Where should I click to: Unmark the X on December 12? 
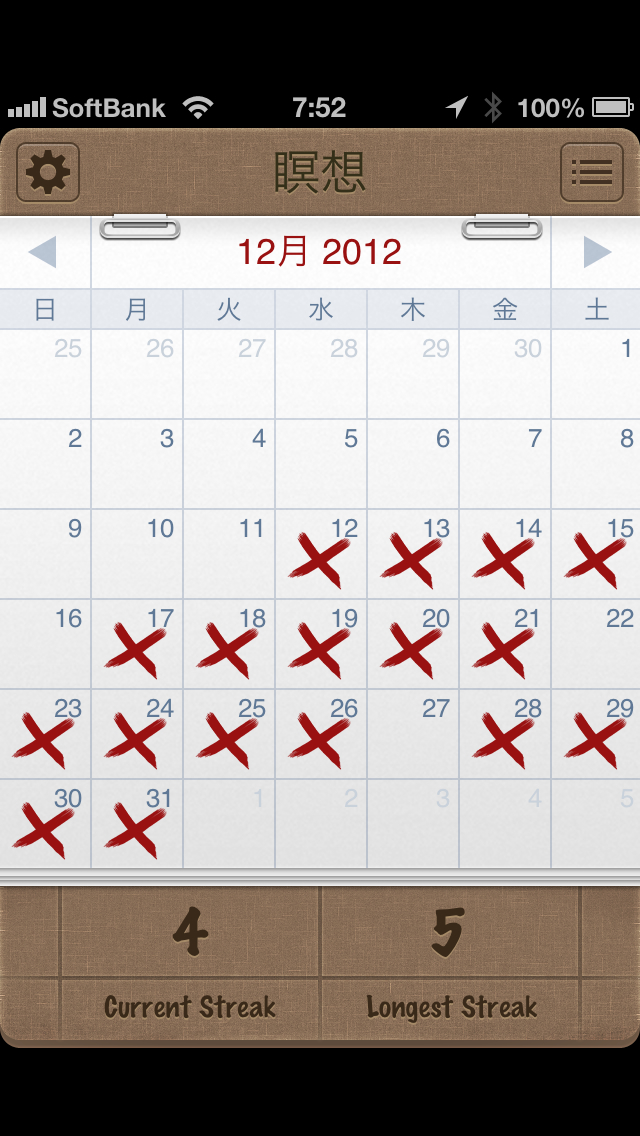[x=321, y=554]
